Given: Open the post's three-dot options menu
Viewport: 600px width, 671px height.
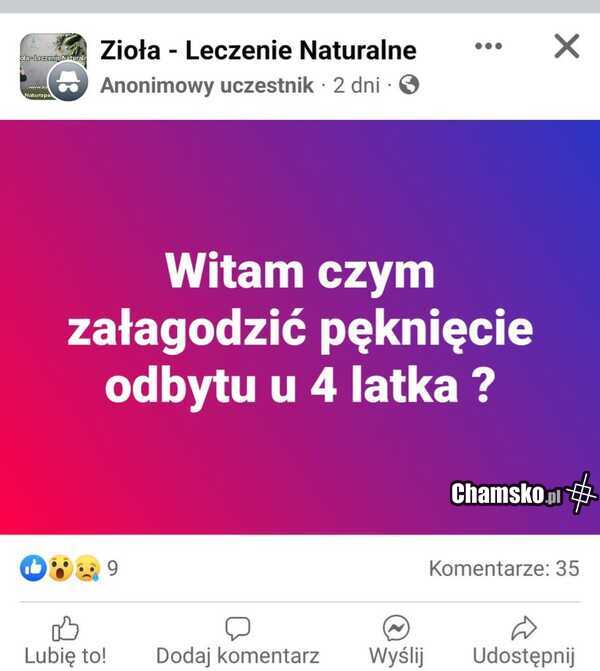Looking at the screenshot, I should click(488, 47).
